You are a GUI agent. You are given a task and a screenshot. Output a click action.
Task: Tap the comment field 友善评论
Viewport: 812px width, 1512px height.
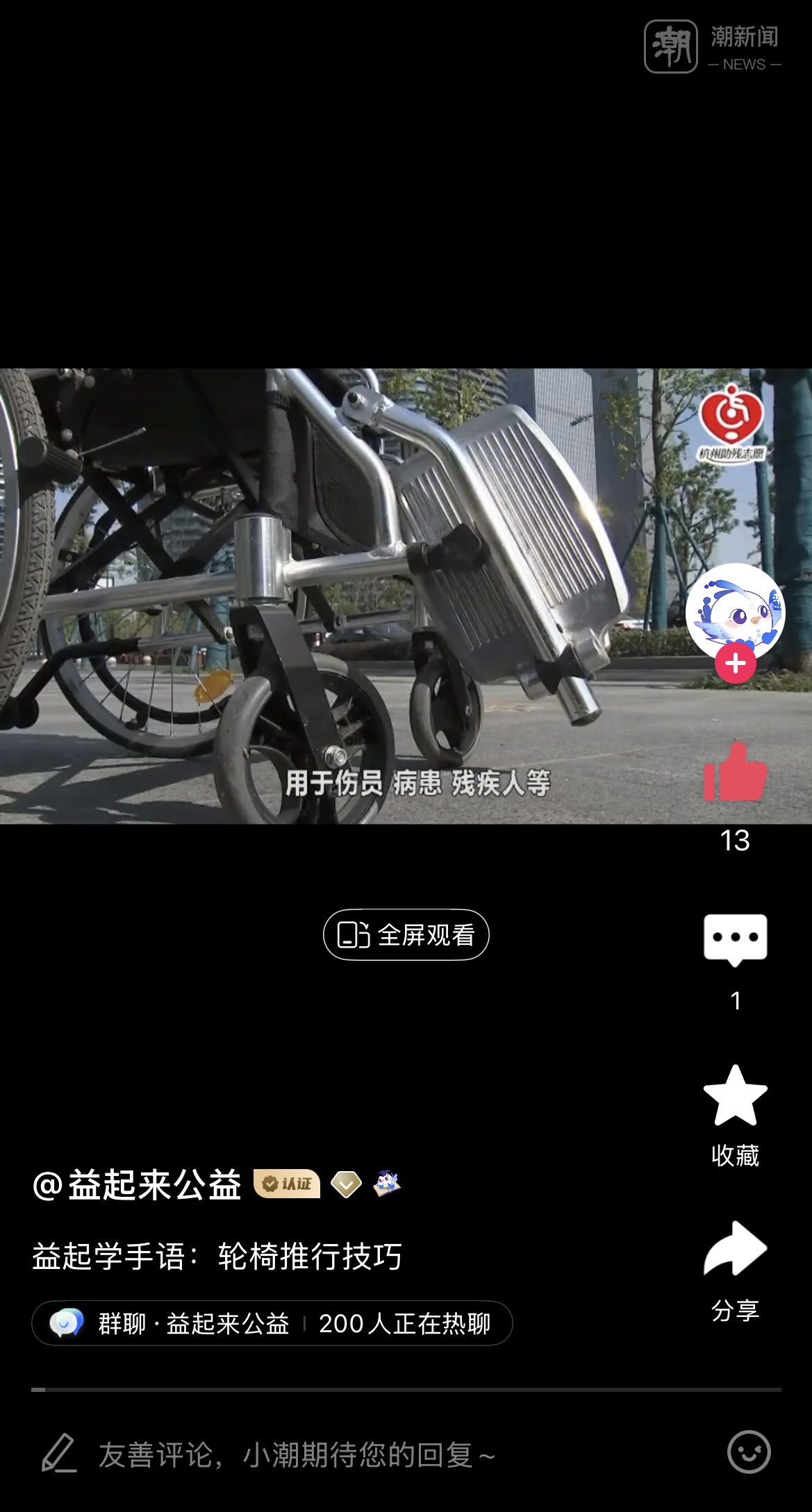click(x=299, y=1454)
